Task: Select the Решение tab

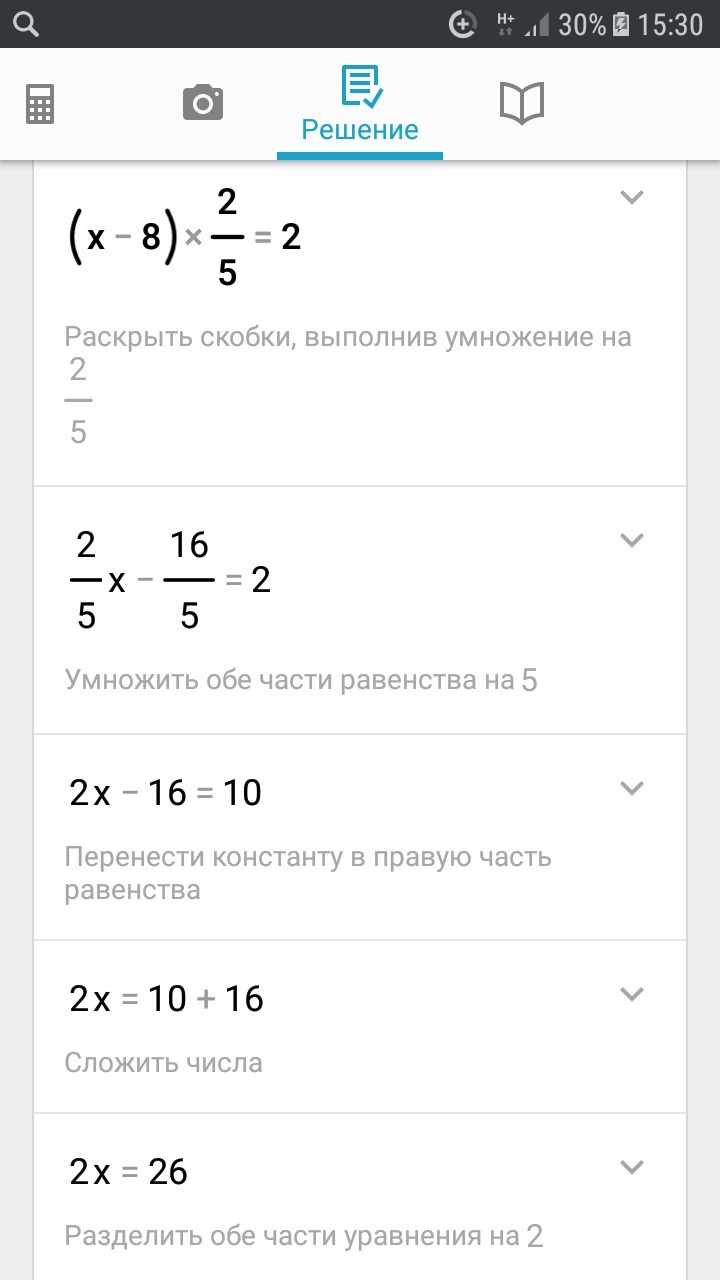Action: 360,104
